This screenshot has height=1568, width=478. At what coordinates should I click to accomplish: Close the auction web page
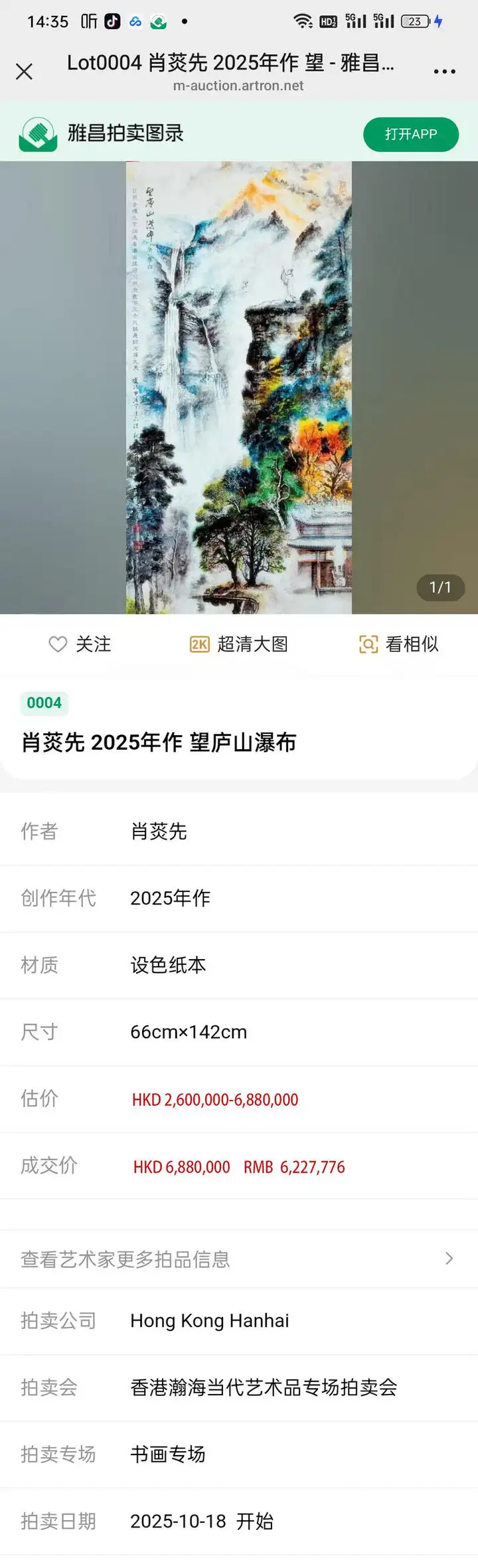coord(24,72)
